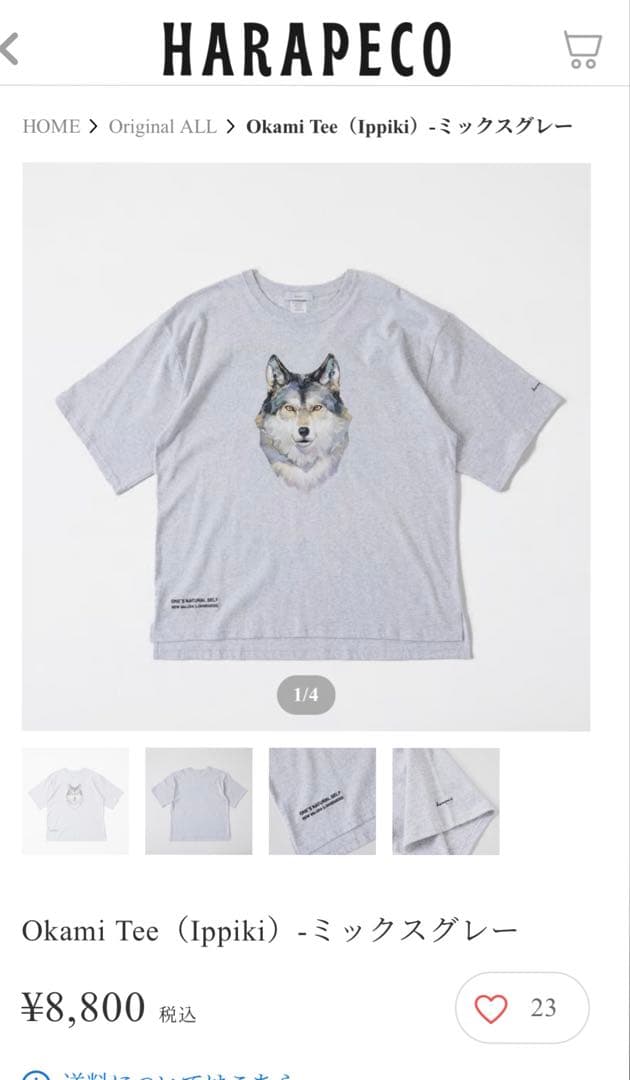Screen dimensions: 630x1080
Task: Add Okami Tee to favorites
Action: [x=491, y=1008]
